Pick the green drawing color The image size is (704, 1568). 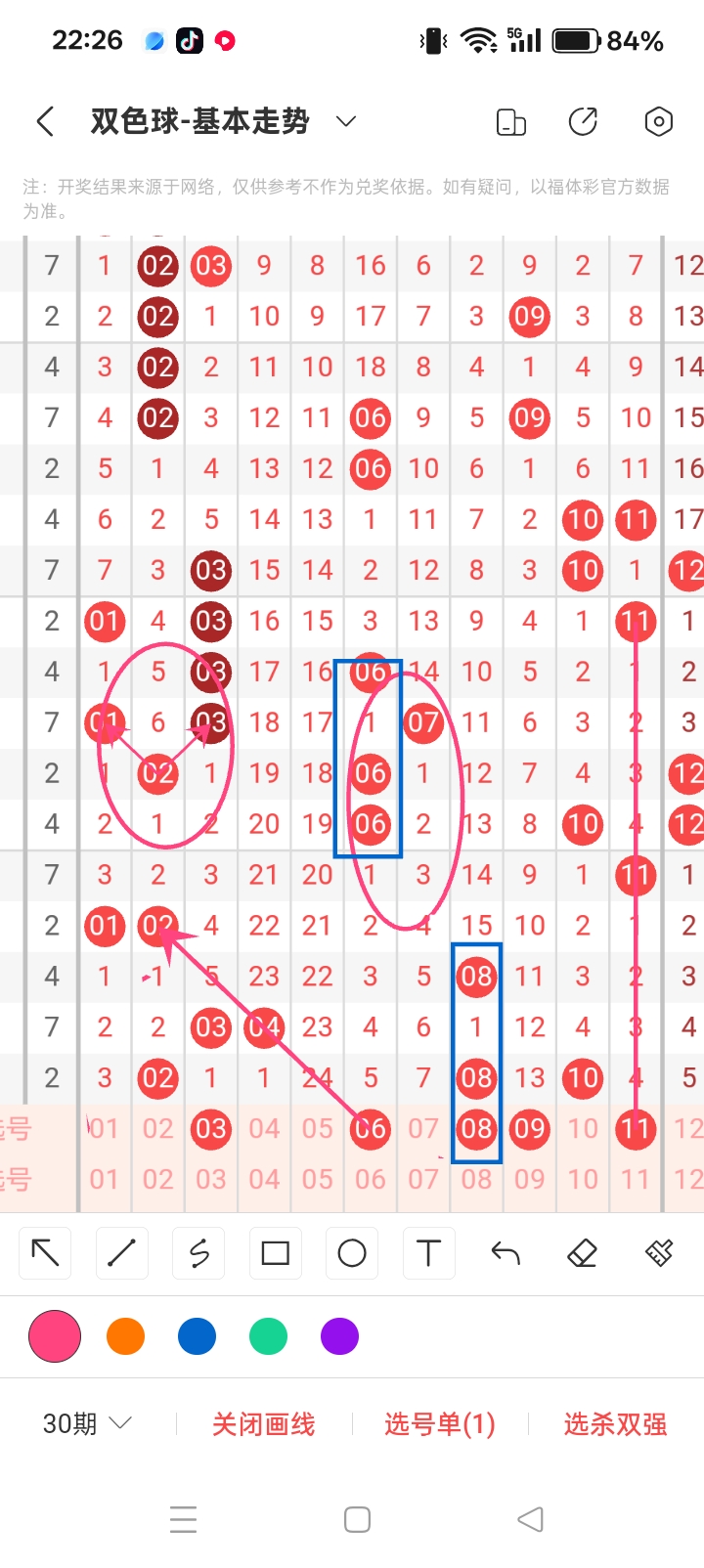click(x=268, y=1336)
